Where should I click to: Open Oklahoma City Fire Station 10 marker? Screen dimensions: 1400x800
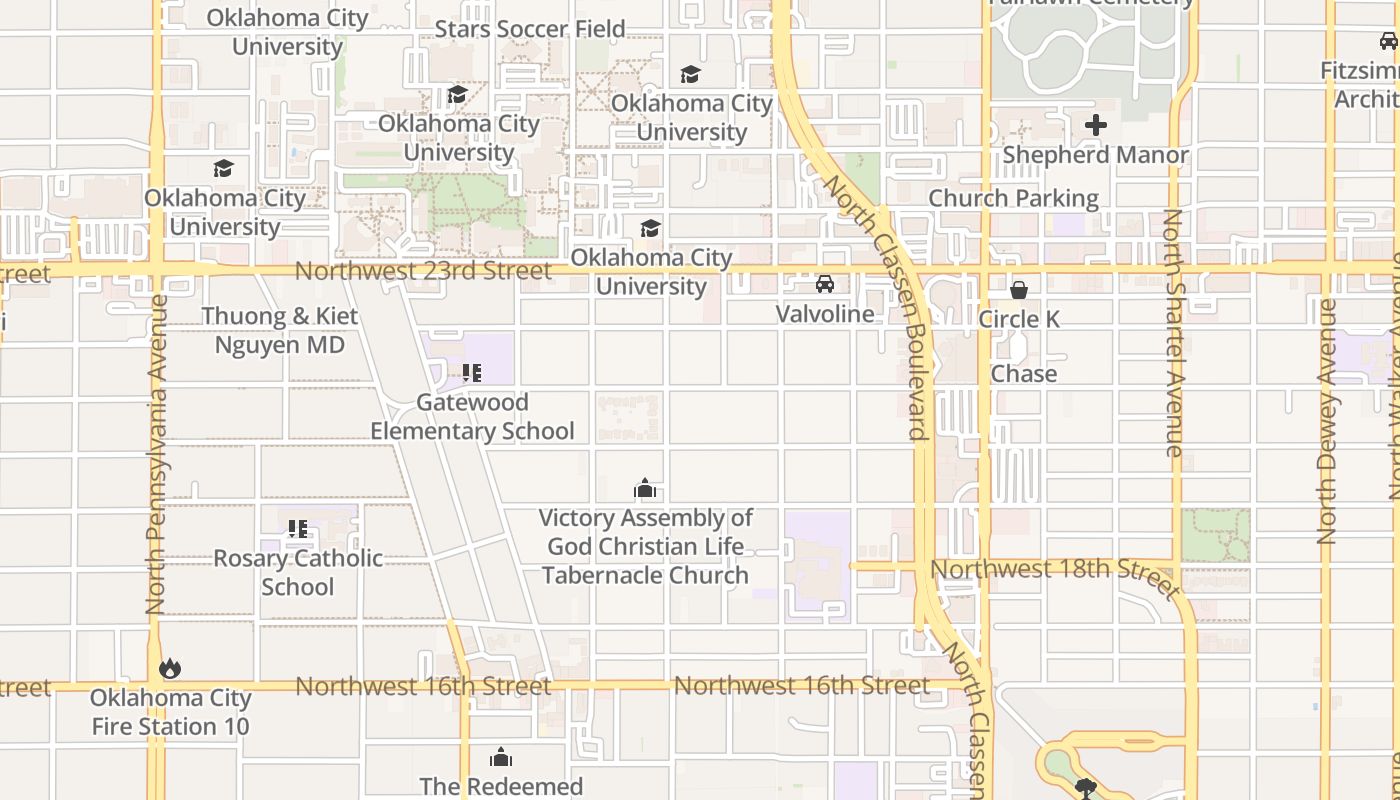(170, 668)
